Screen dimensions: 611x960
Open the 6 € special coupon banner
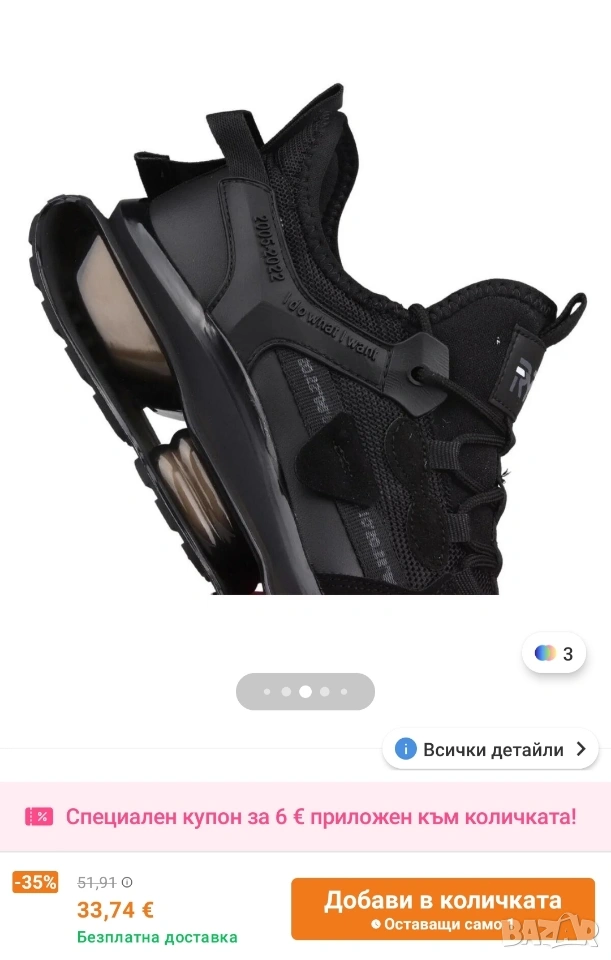[x=305, y=816]
